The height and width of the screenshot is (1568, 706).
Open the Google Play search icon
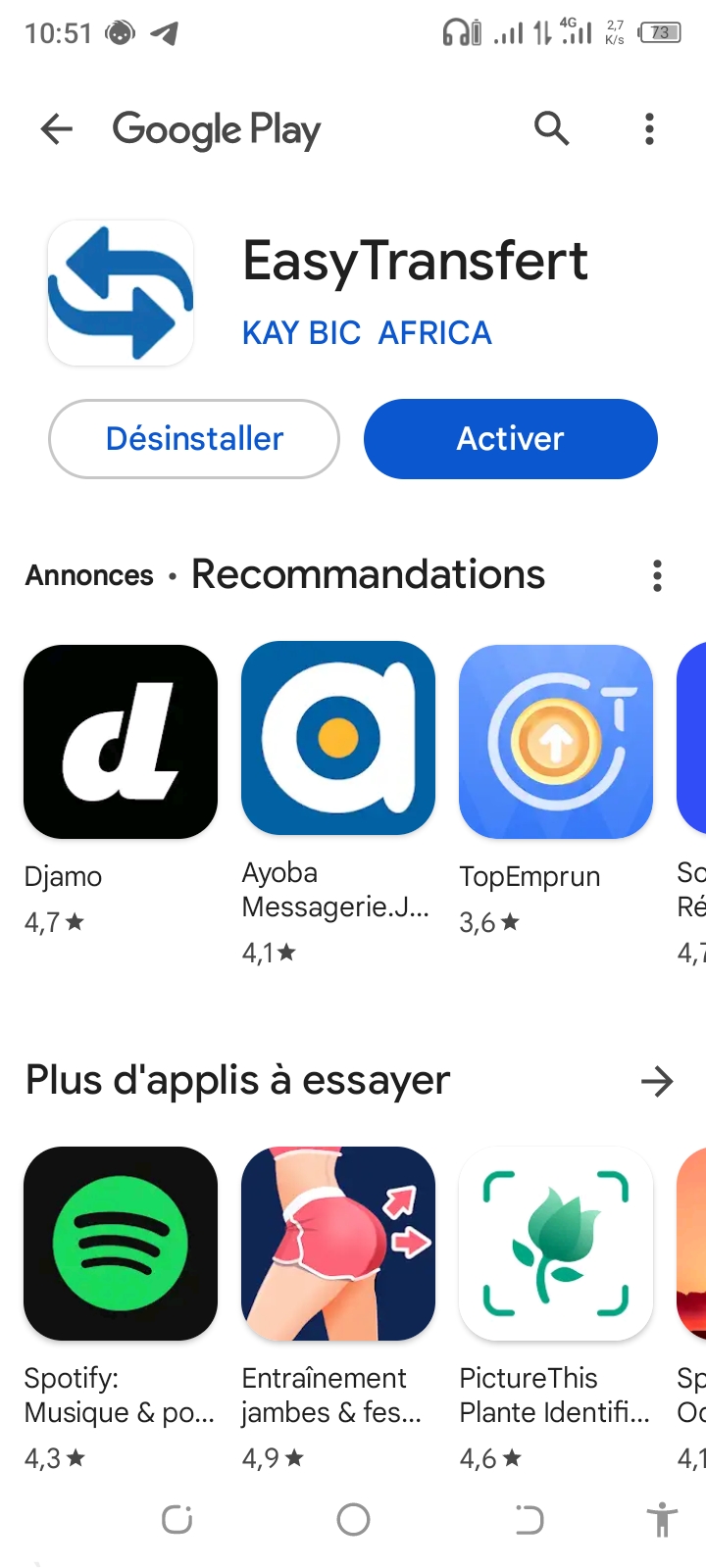point(551,128)
